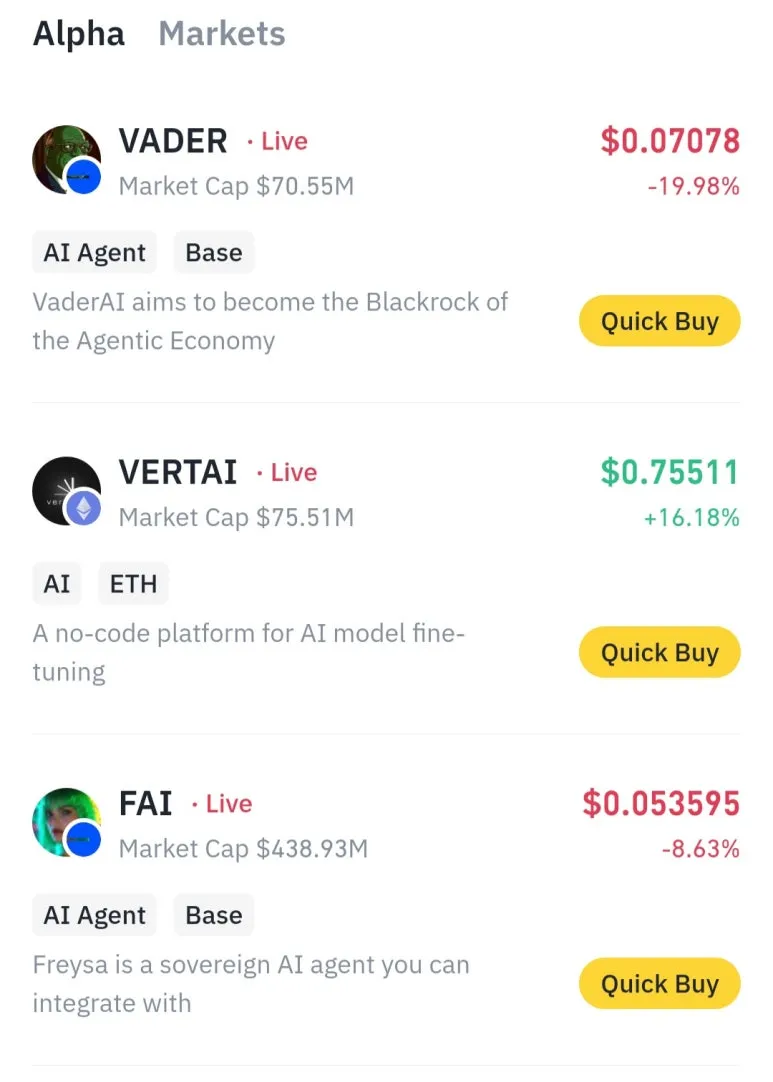Quick Buy the VERTAI token
The height and width of the screenshot is (1082, 773).
point(659,653)
